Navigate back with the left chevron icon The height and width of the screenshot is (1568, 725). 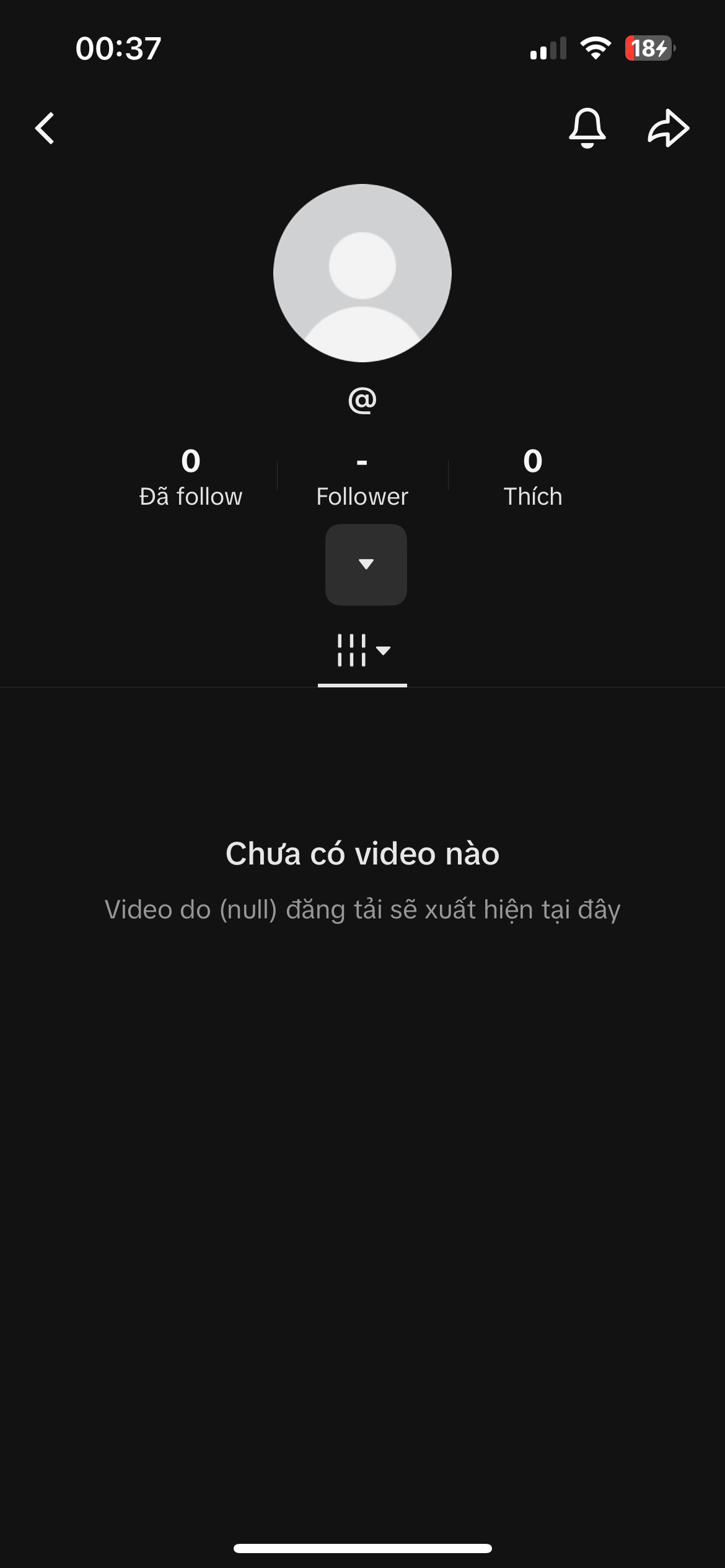coord(45,128)
